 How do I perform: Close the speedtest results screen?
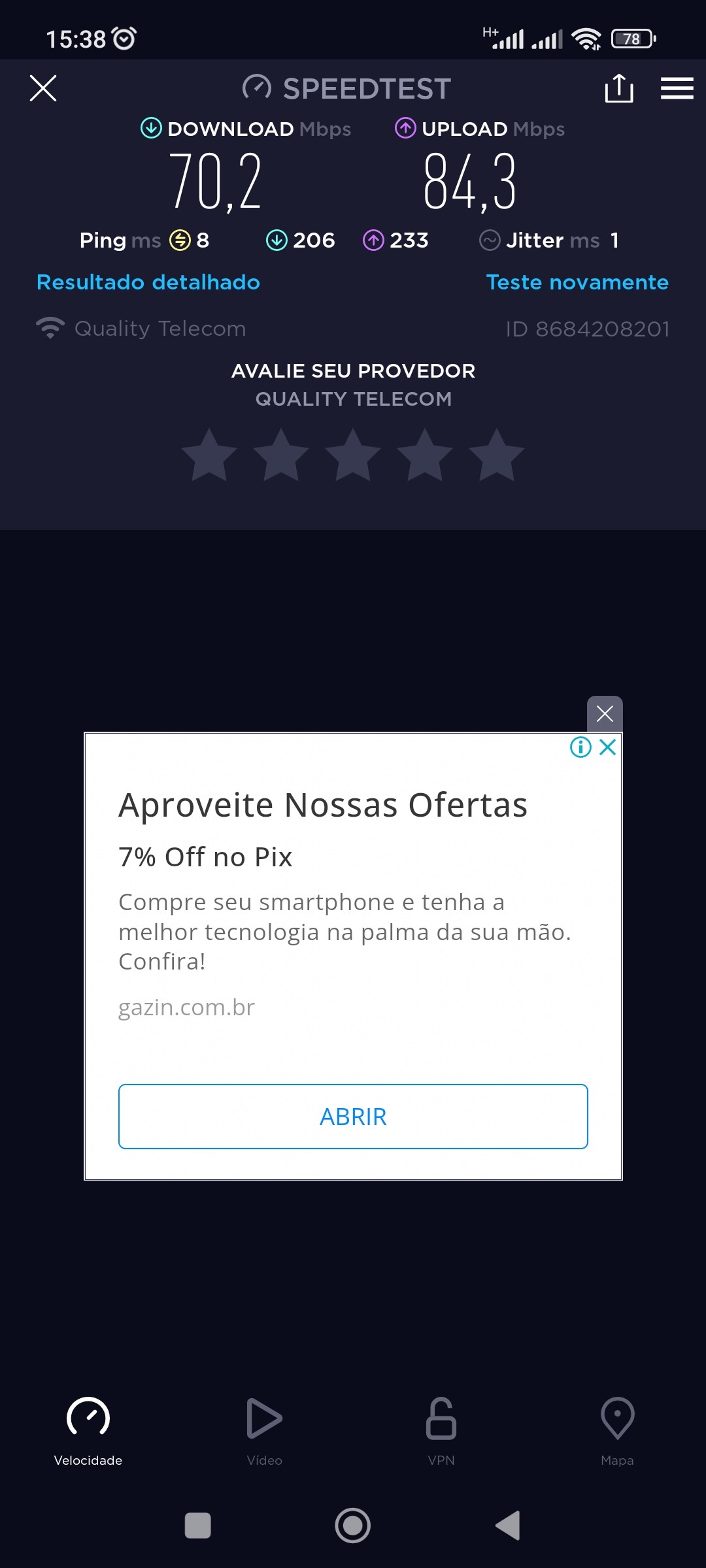click(x=43, y=88)
